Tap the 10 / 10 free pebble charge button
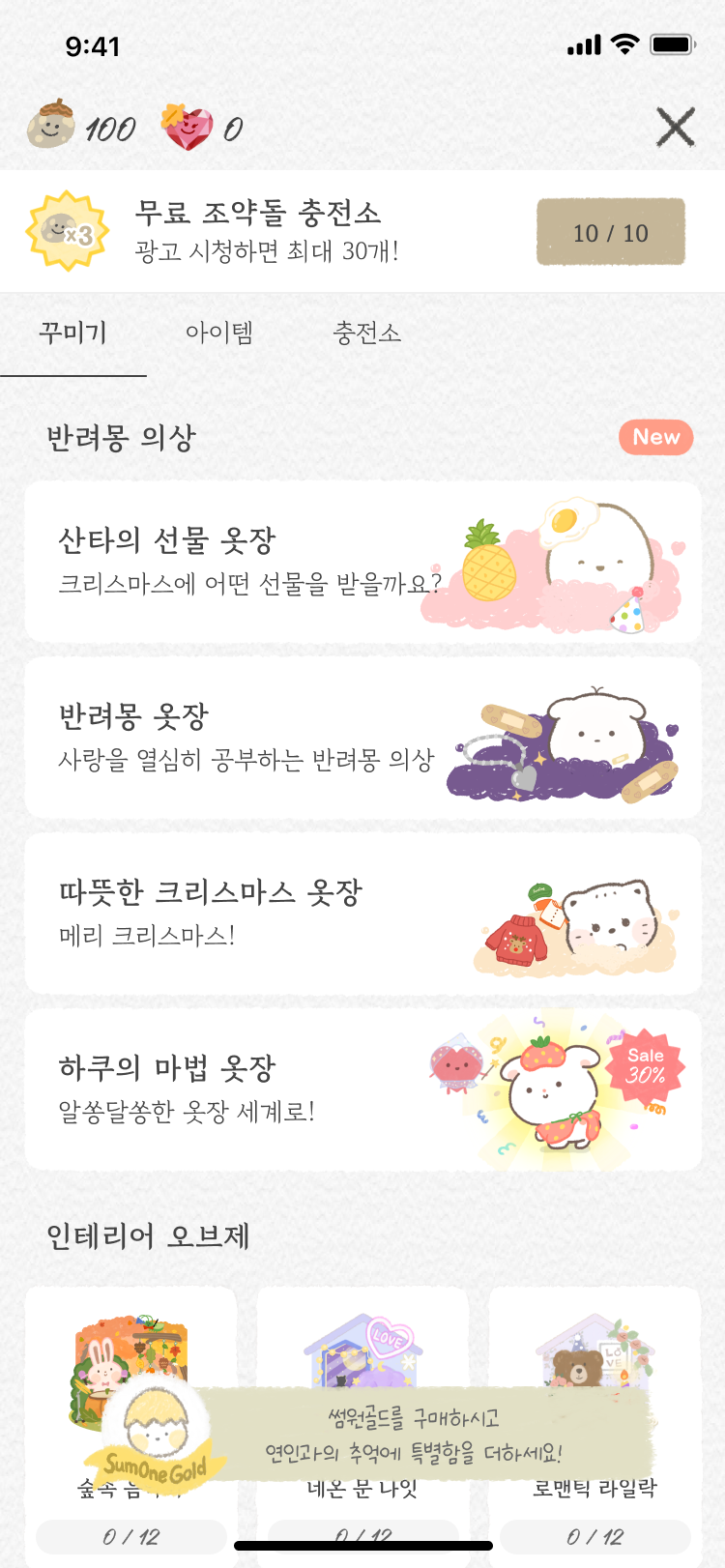This screenshot has width=725, height=1568. pyautogui.click(x=610, y=232)
